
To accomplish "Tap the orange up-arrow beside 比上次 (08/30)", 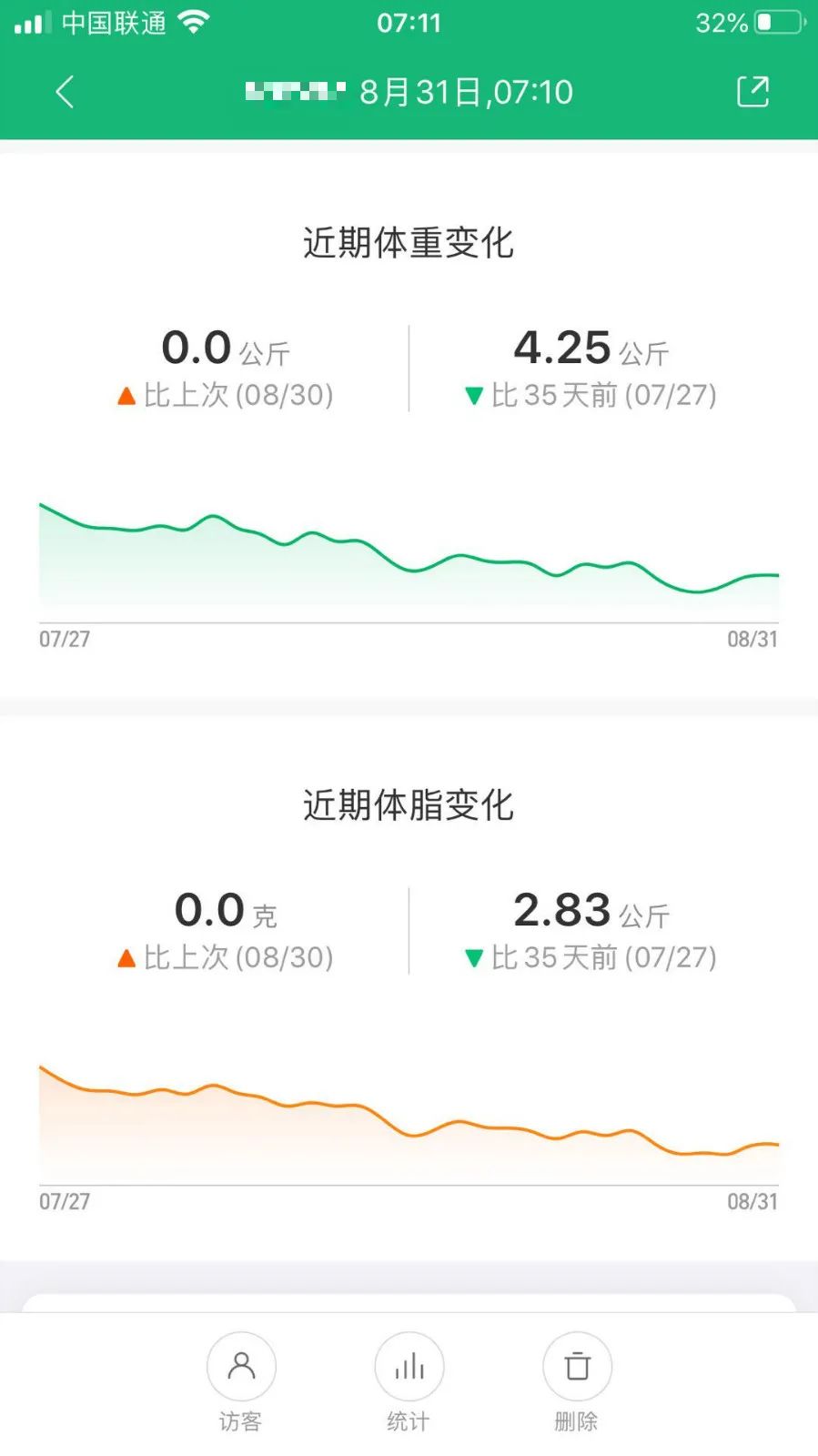I will coord(128,395).
